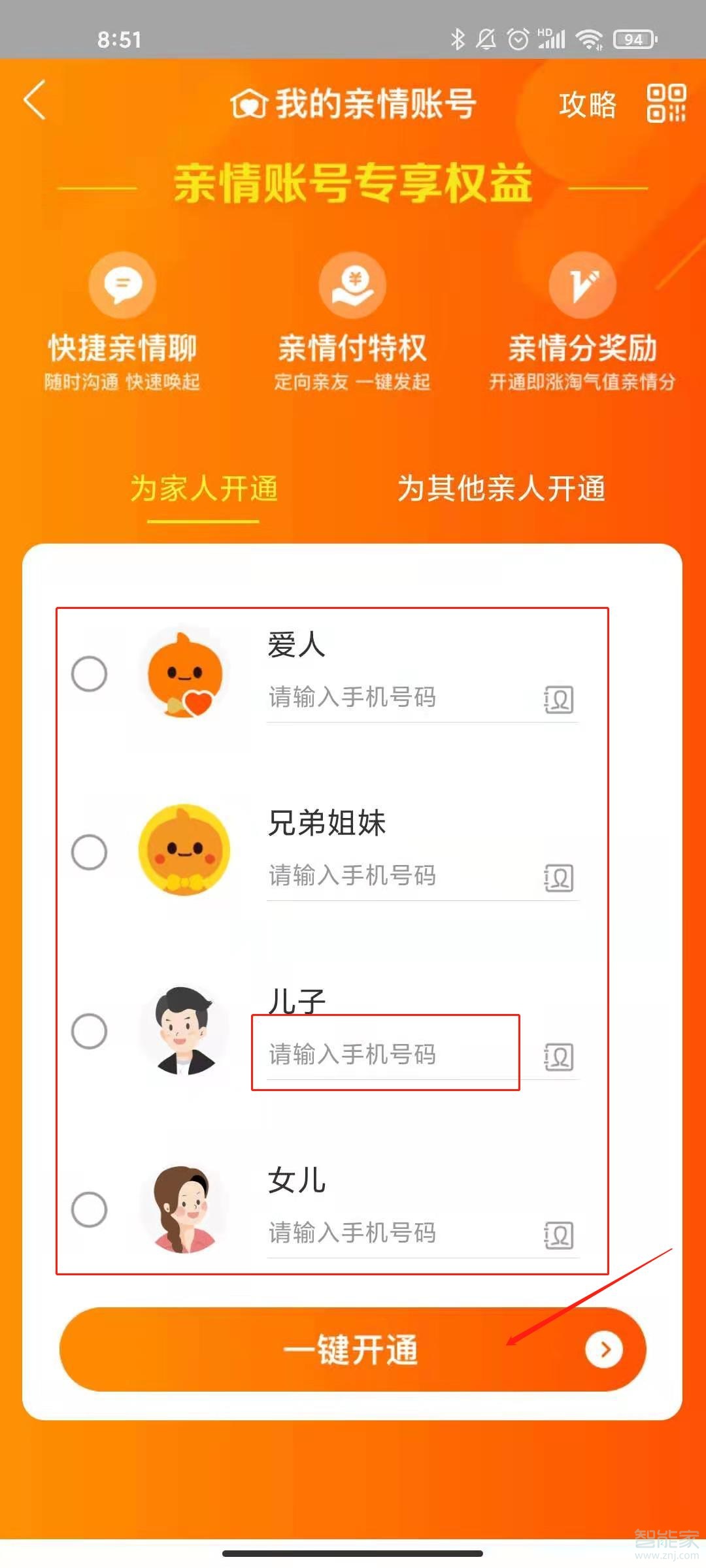Open contact picker beside 儿子 phone field

[558, 1056]
